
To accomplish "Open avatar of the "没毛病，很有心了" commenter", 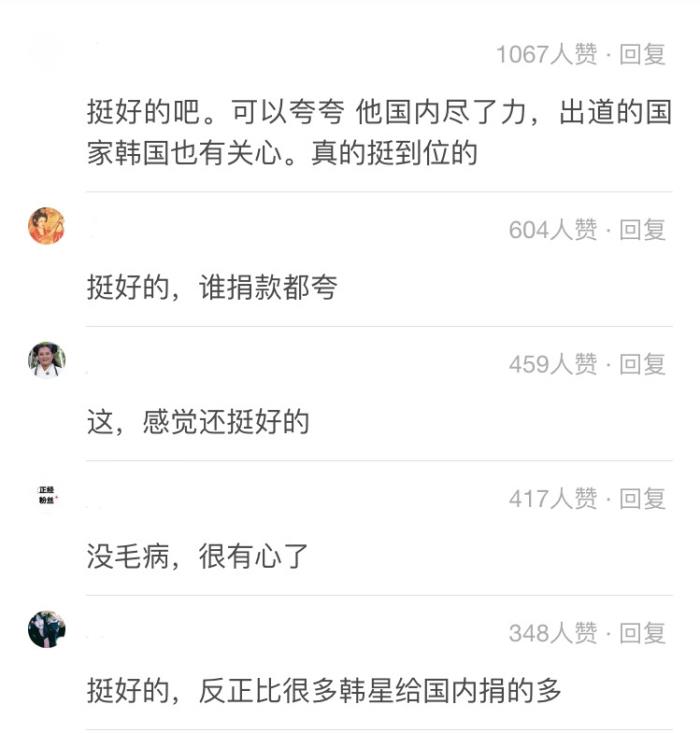I will [x=46, y=494].
